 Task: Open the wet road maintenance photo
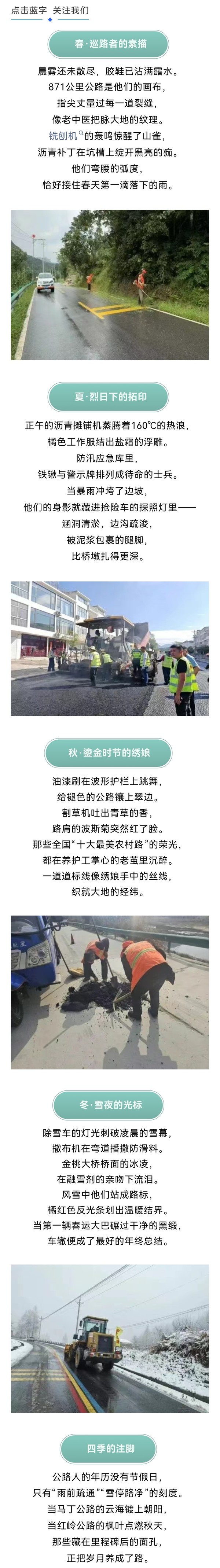tap(110, 284)
